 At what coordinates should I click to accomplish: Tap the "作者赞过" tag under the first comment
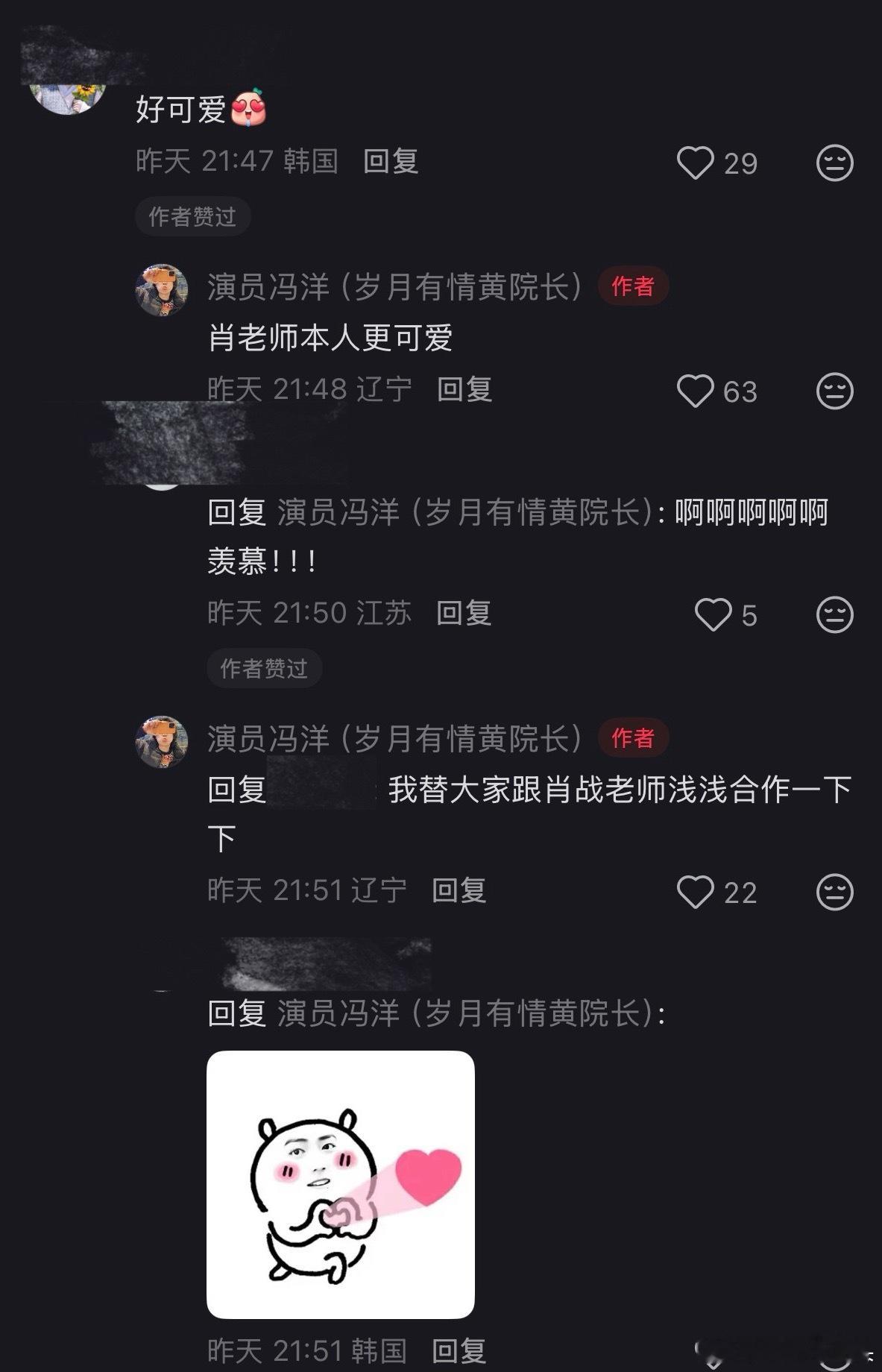click(192, 216)
